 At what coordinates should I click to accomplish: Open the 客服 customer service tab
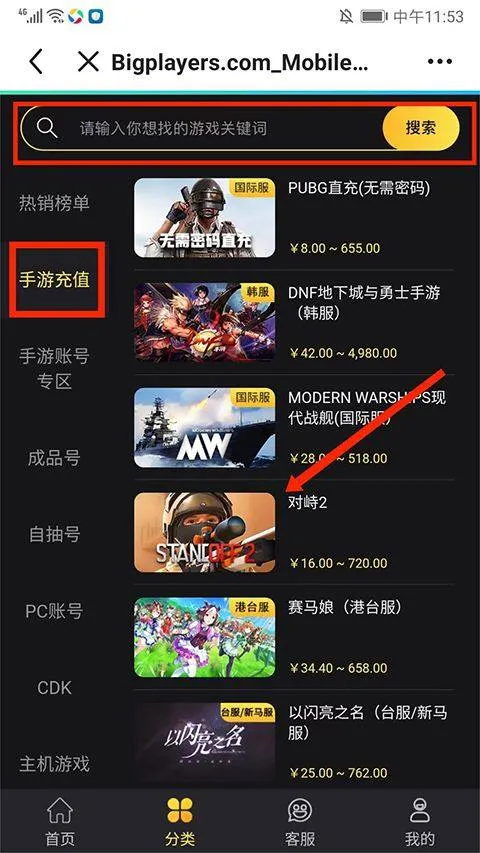300,820
